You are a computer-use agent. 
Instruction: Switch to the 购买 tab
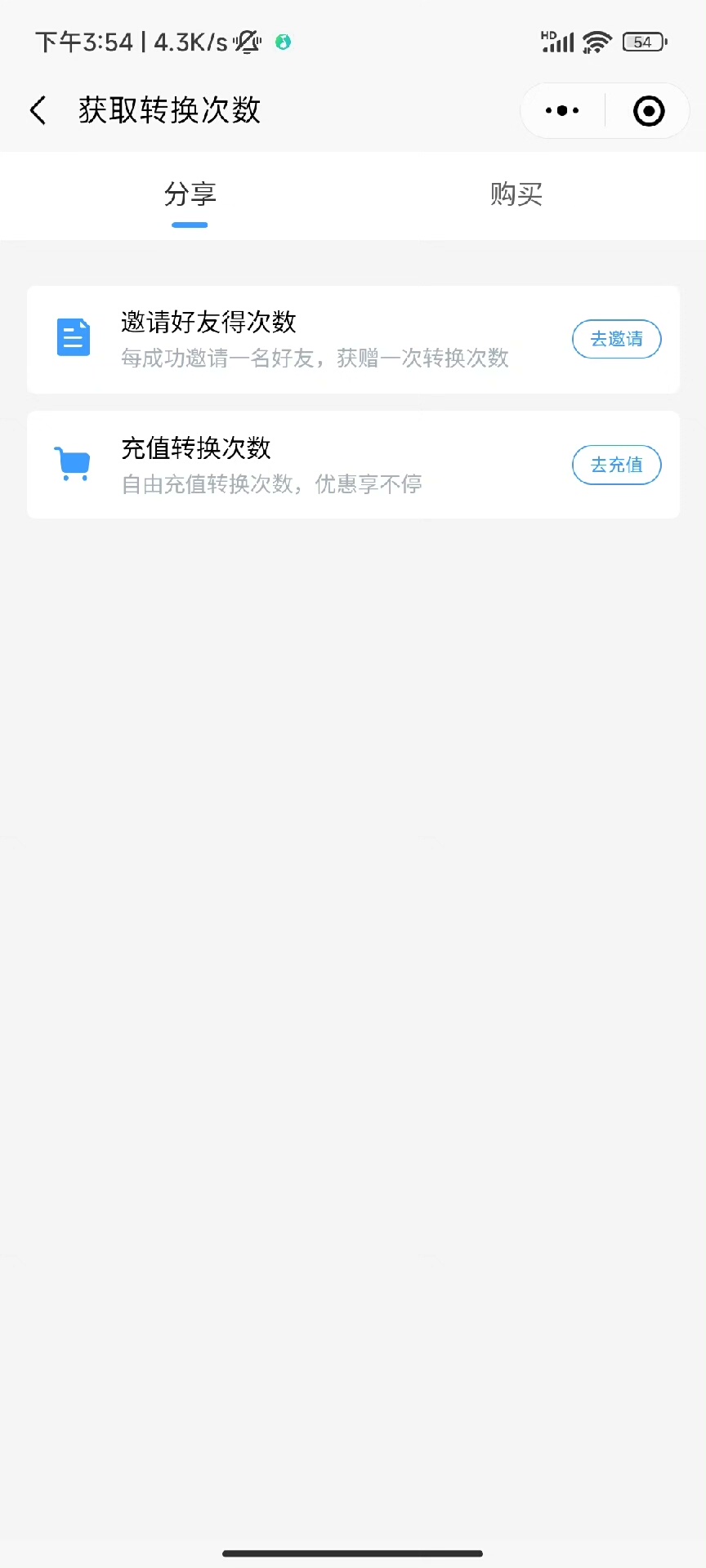click(516, 195)
